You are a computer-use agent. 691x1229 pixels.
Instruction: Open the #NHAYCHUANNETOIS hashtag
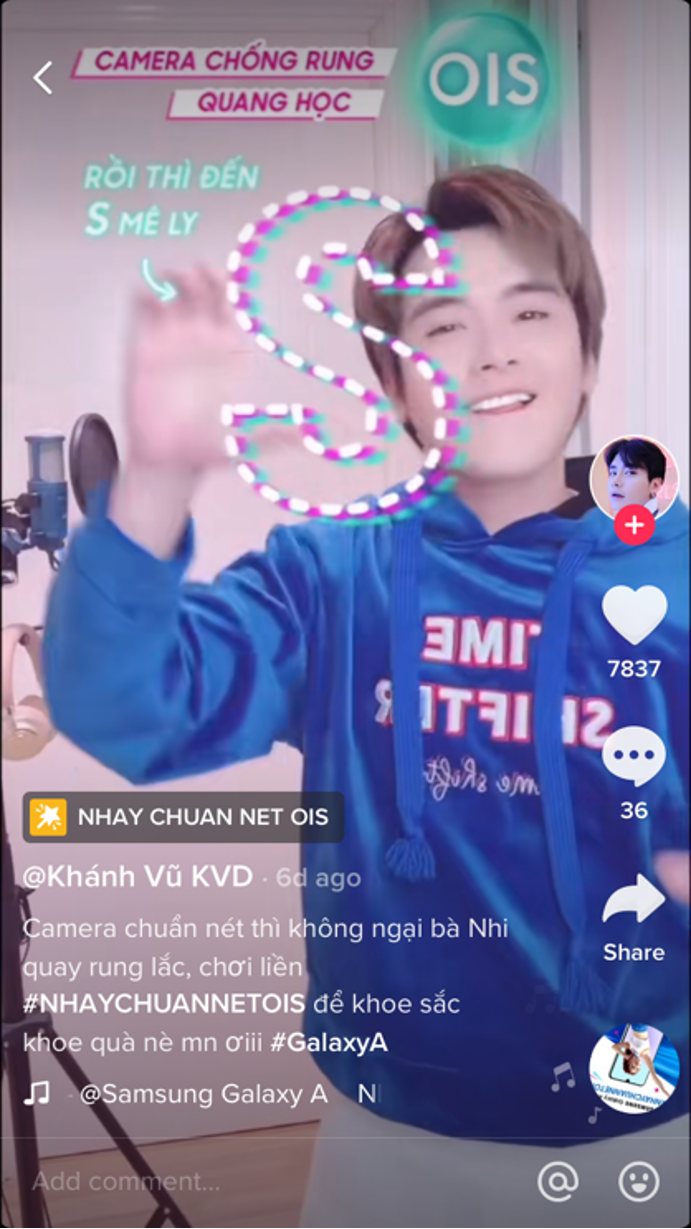point(164,1005)
